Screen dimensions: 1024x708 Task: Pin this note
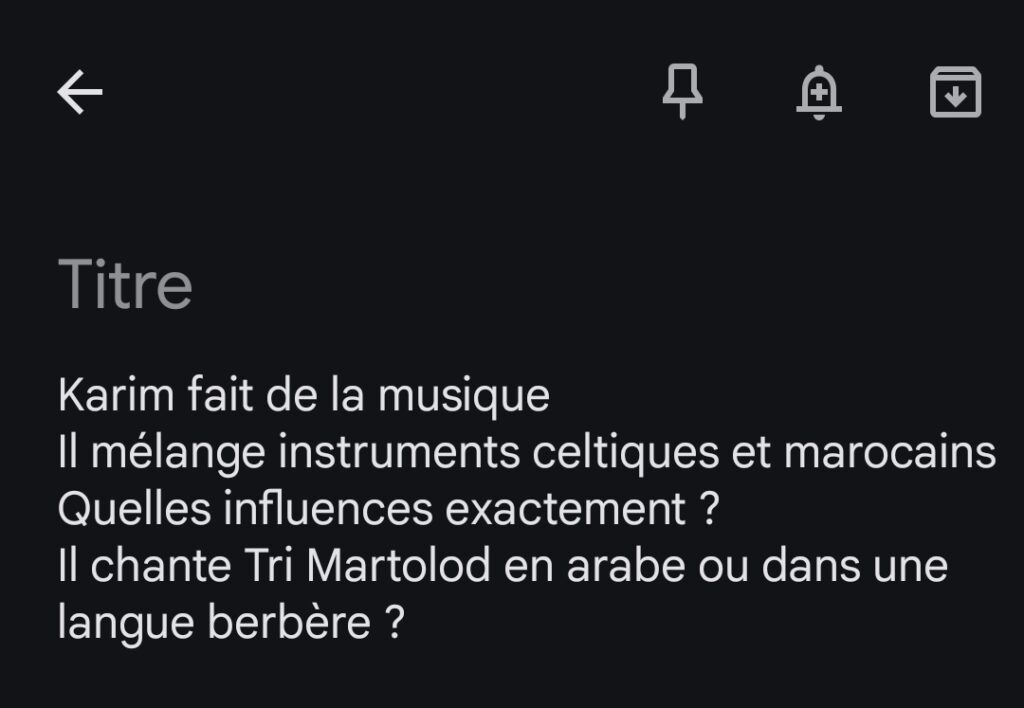pyautogui.click(x=683, y=92)
